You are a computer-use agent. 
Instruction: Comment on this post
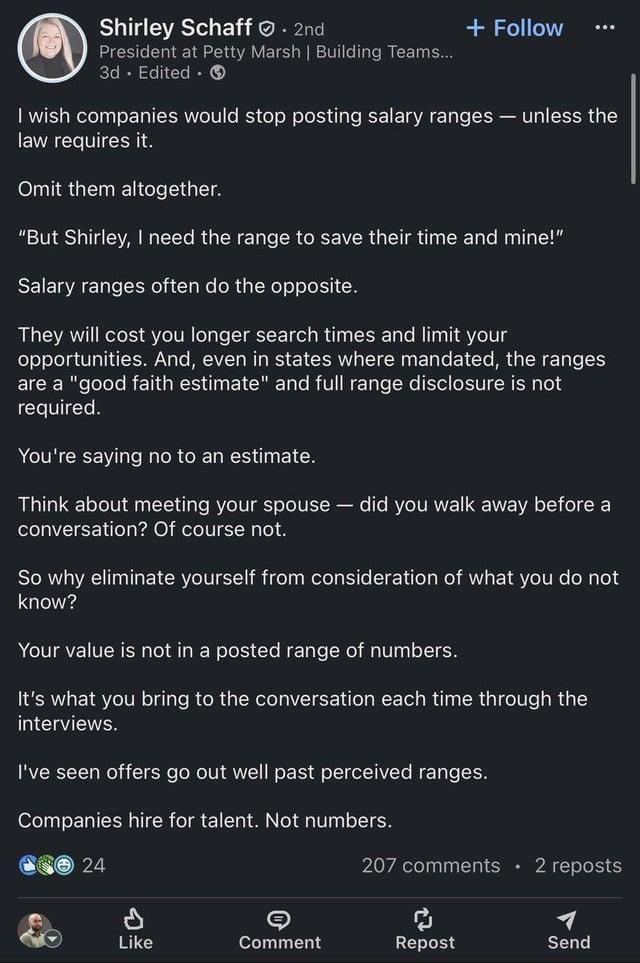pyautogui.click(x=280, y=929)
